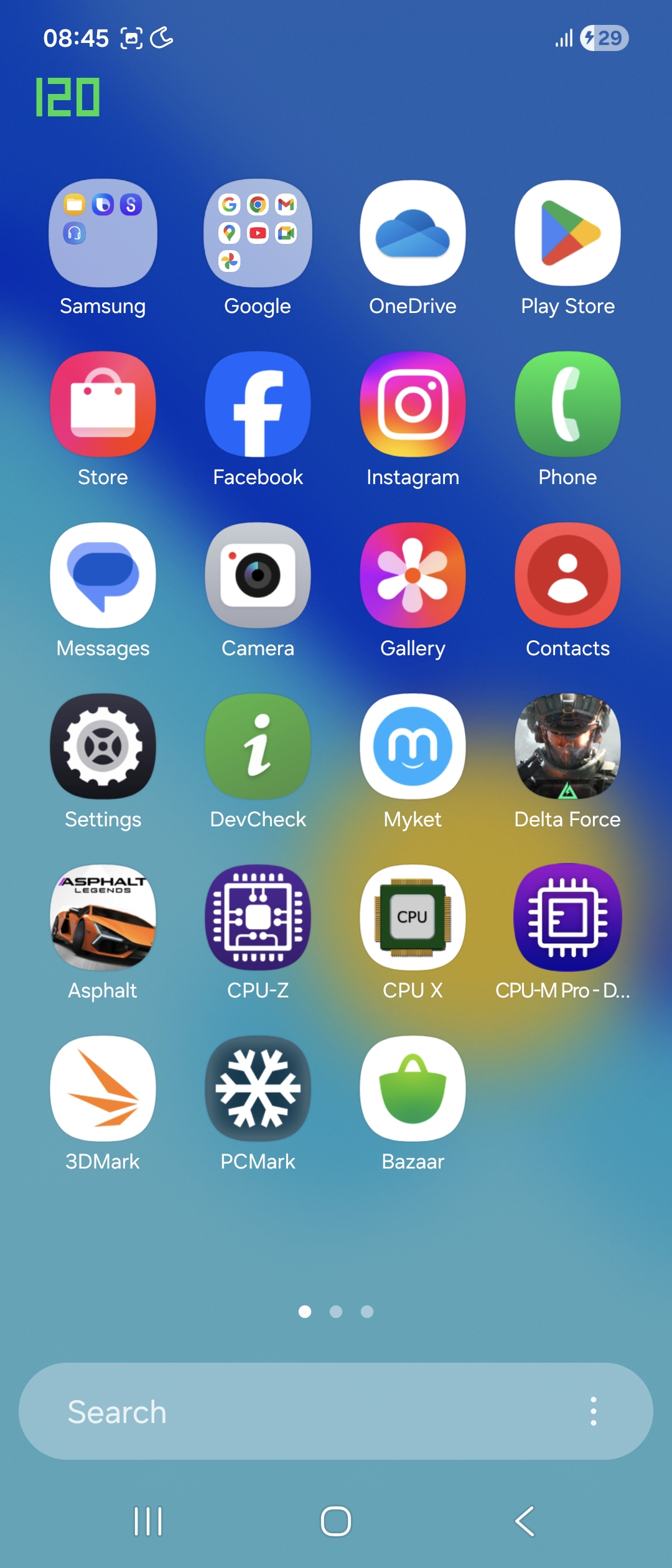Tap the system home button
The height and width of the screenshot is (1568, 672).
[x=336, y=1521]
